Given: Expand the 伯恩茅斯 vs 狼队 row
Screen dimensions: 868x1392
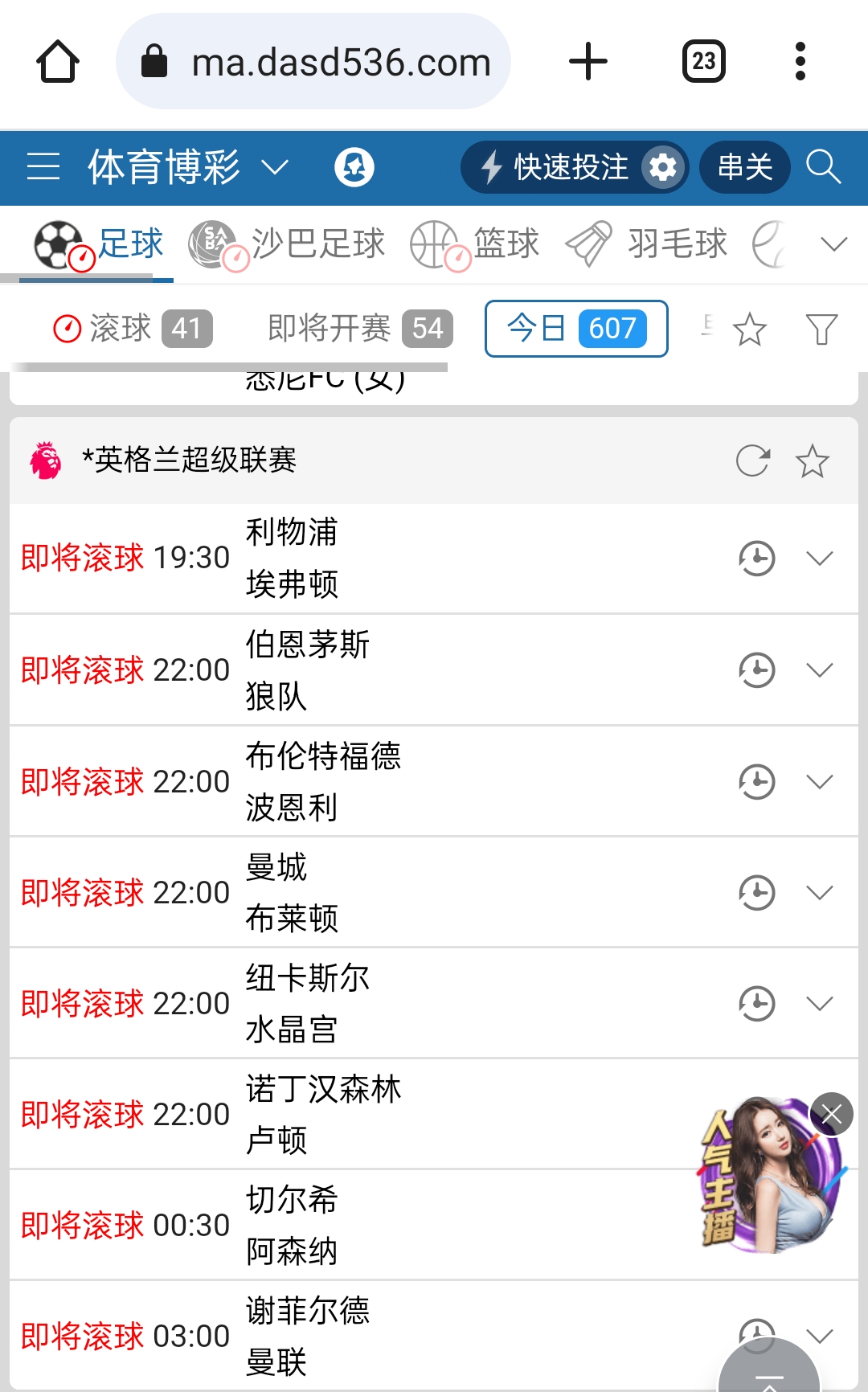Looking at the screenshot, I should coord(819,669).
